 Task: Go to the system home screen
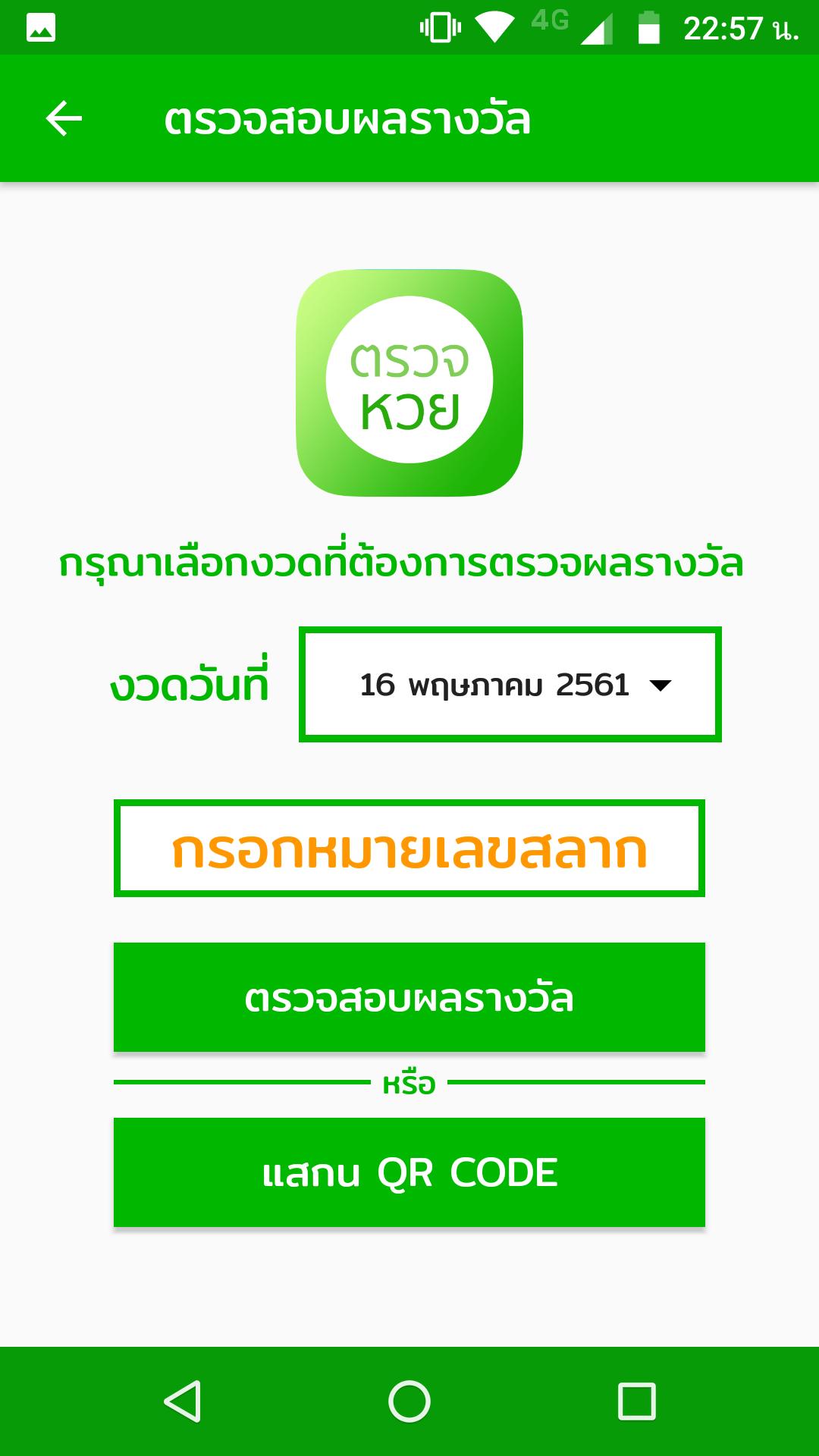click(409, 1401)
